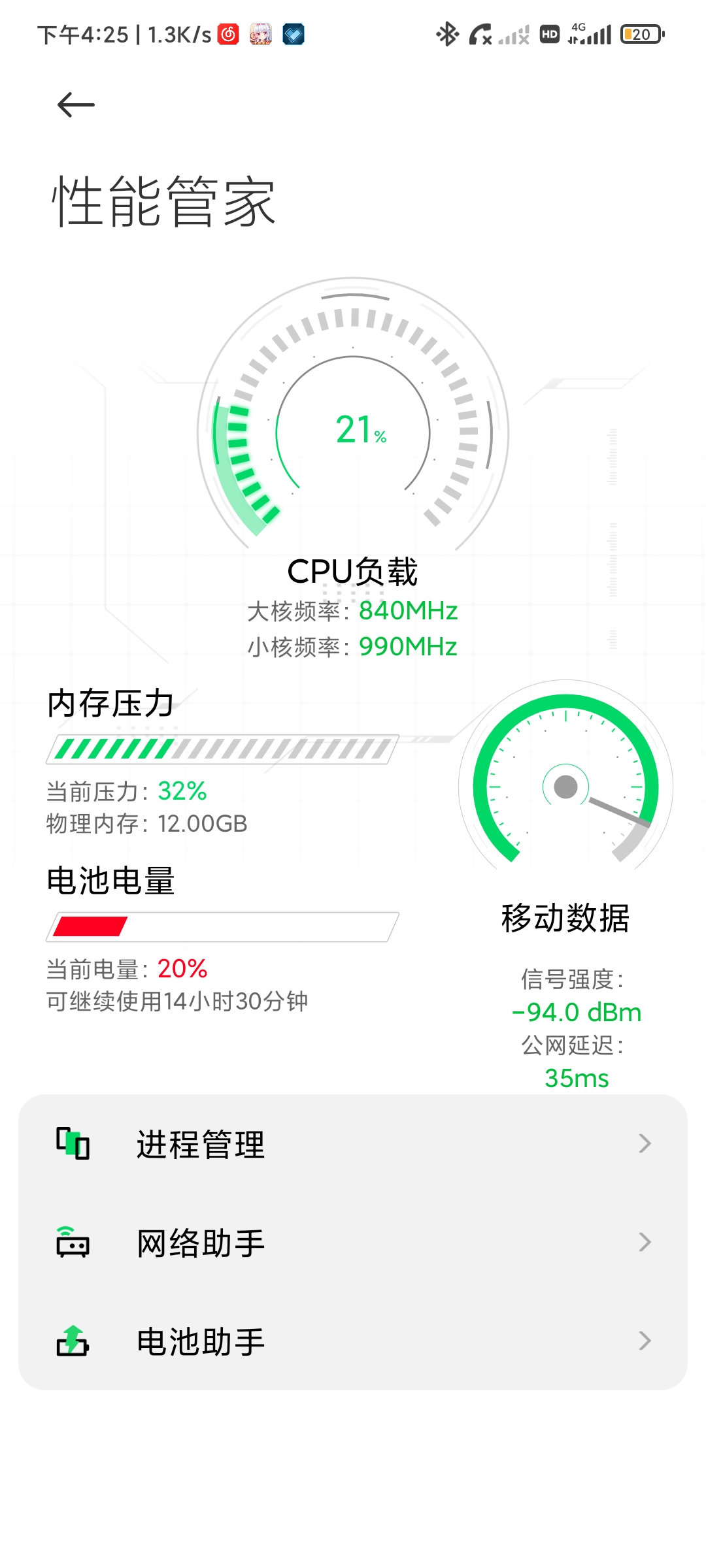Open 电池助手 (battery assistant)

[x=353, y=1341]
